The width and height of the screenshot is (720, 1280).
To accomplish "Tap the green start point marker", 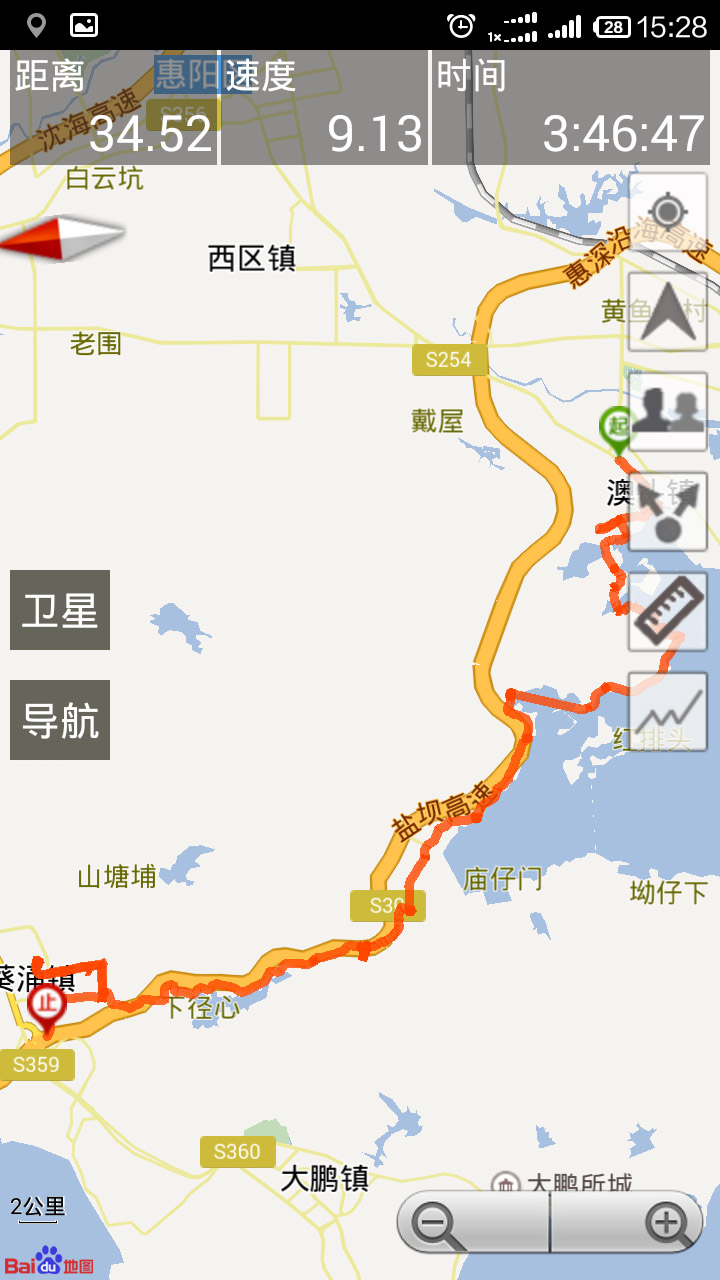I will pyautogui.click(x=615, y=427).
